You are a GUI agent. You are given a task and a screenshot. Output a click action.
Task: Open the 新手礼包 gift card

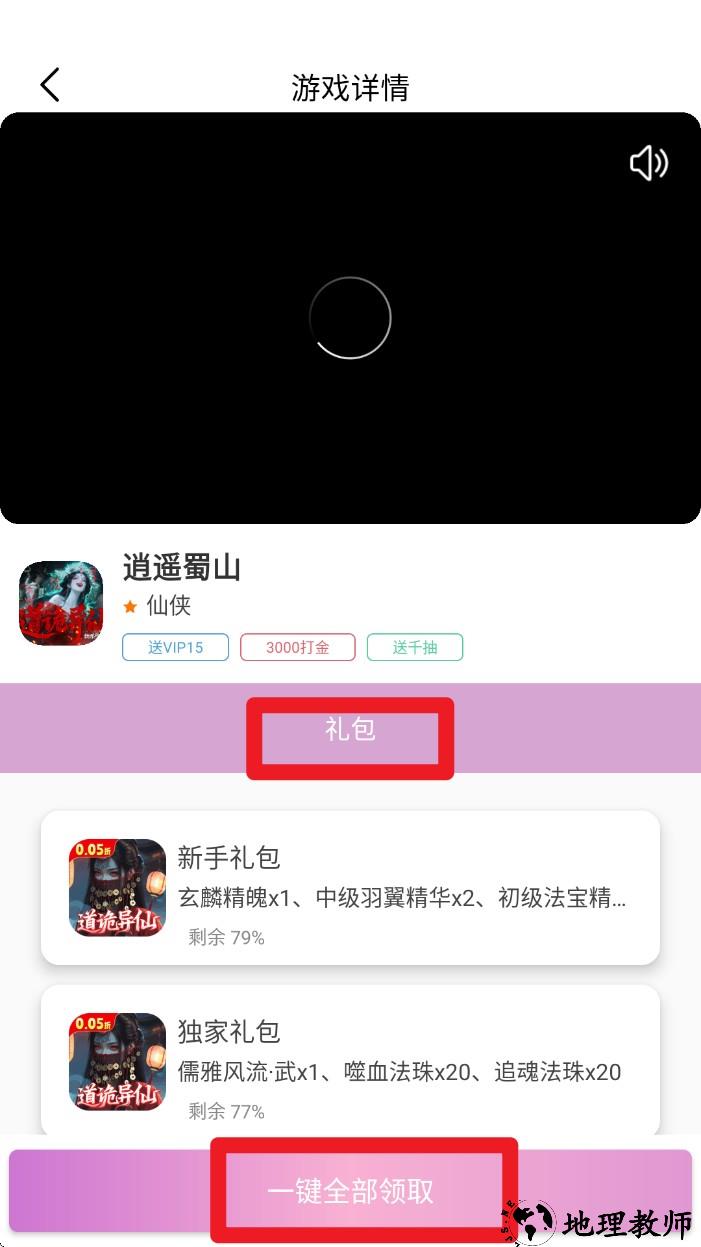click(x=350, y=887)
